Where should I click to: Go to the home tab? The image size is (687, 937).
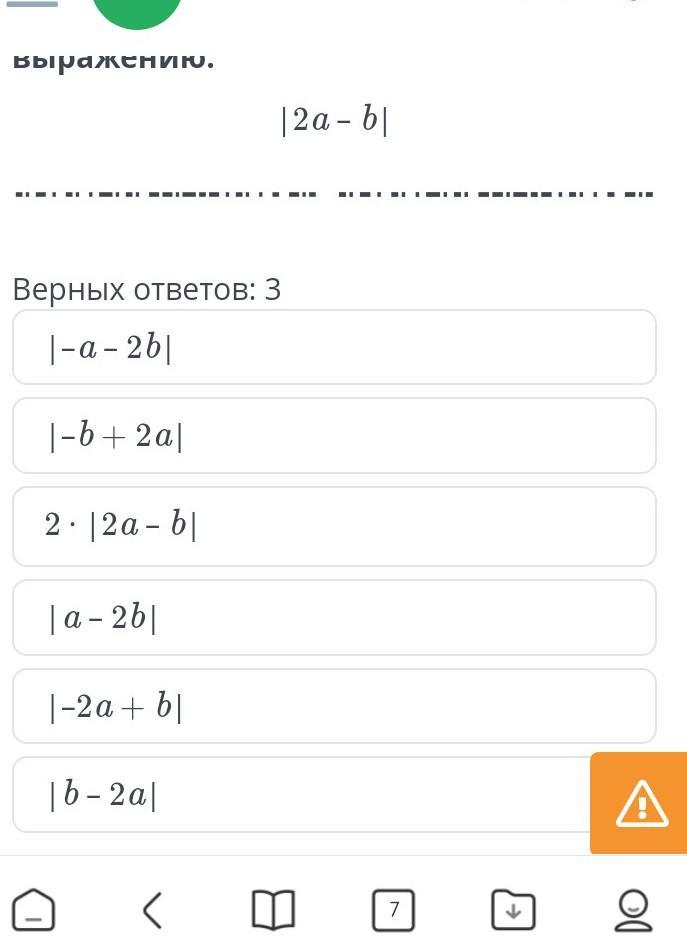[x=33, y=910]
